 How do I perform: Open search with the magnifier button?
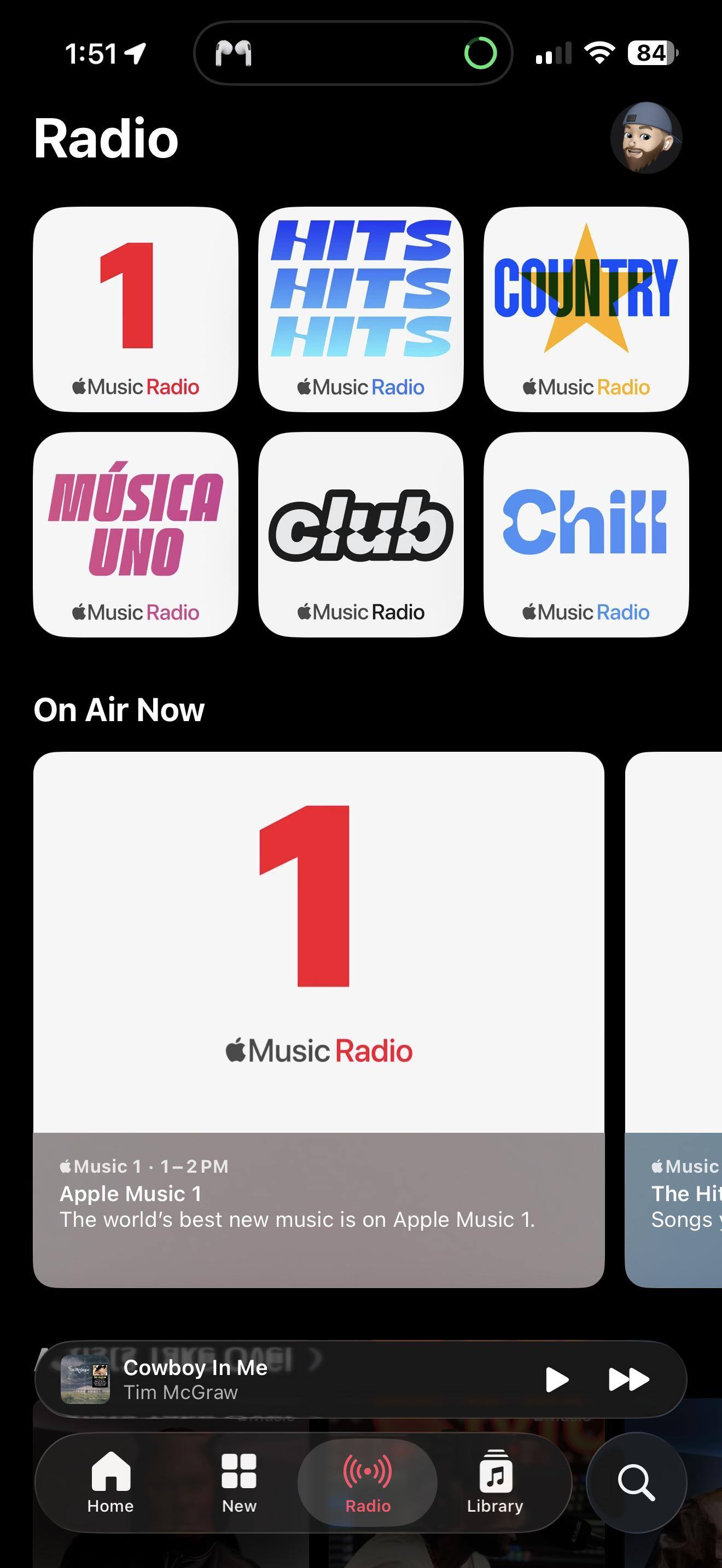636,1483
